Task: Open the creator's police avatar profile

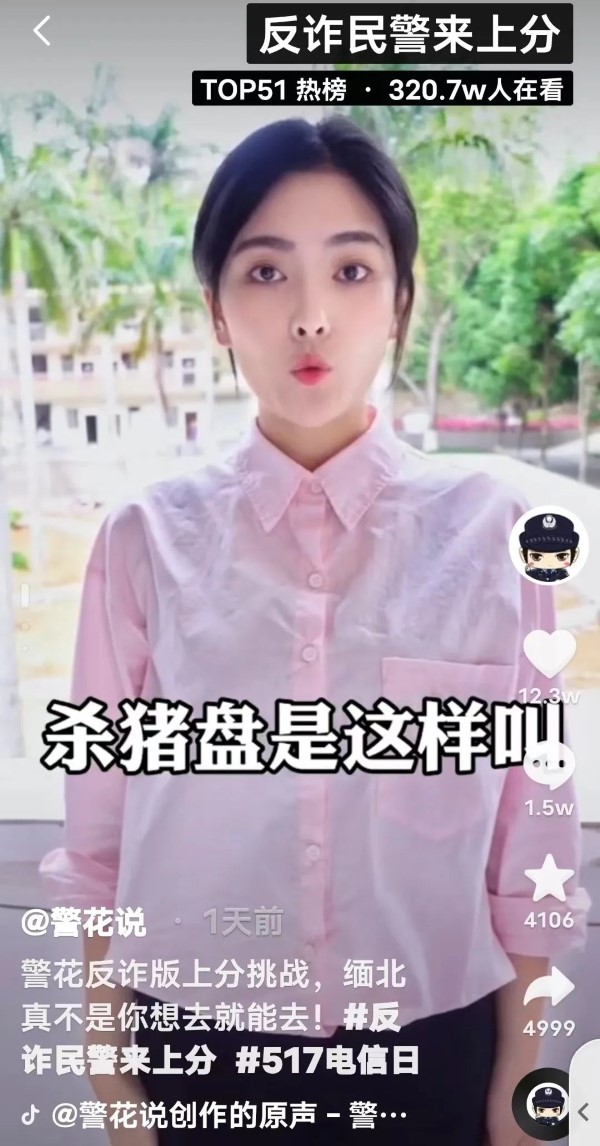Action: pos(548,546)
